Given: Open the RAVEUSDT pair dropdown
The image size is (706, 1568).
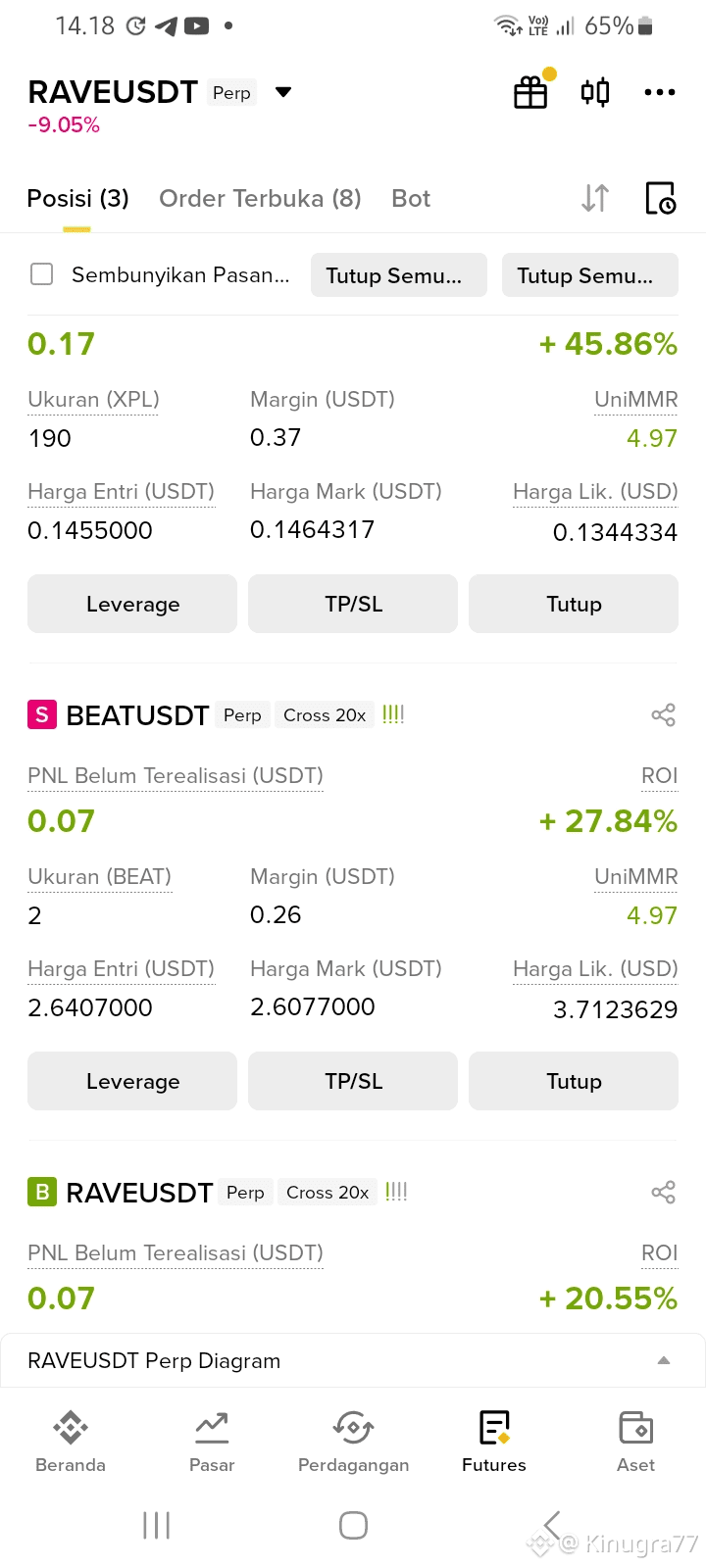Looking at the screenshot, I should (283, 92).
